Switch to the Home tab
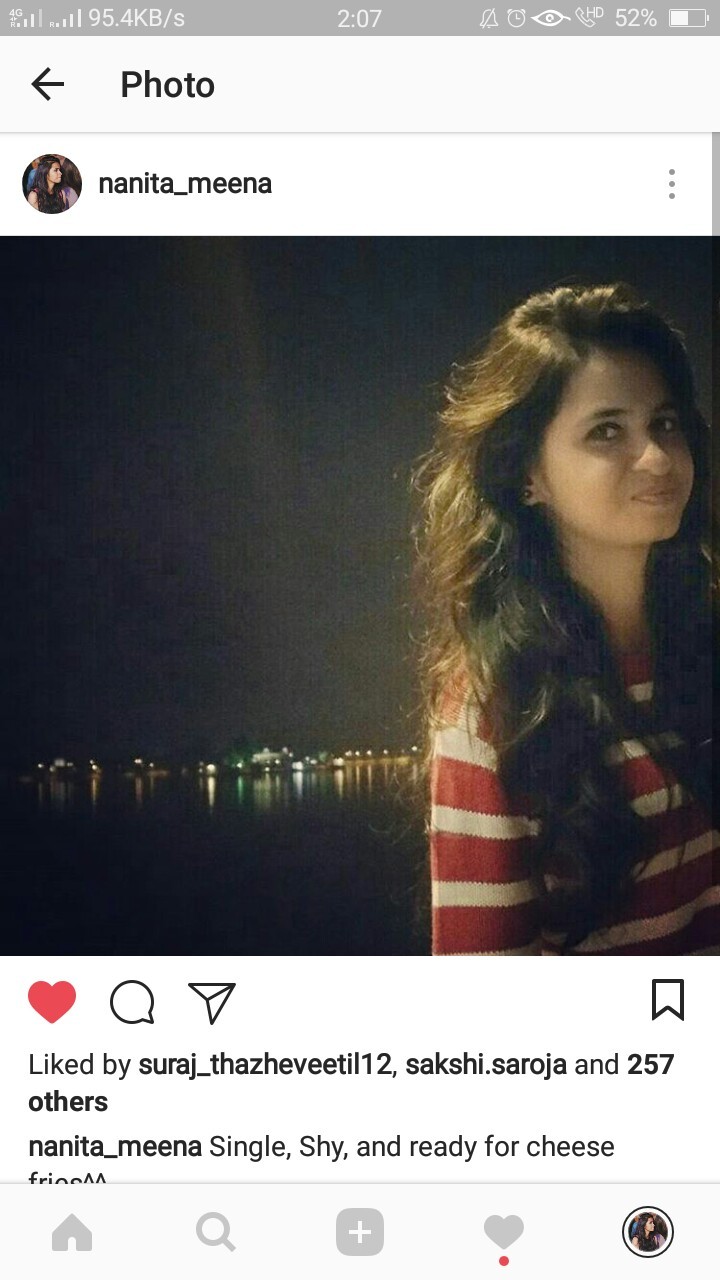 point(72,1232)
